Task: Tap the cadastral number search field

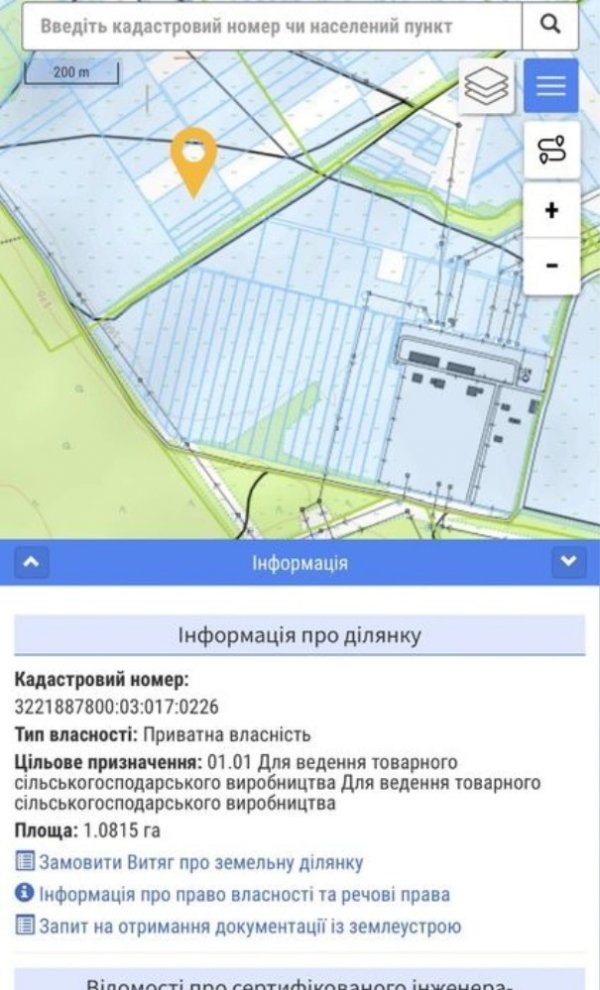Action: 270,26
